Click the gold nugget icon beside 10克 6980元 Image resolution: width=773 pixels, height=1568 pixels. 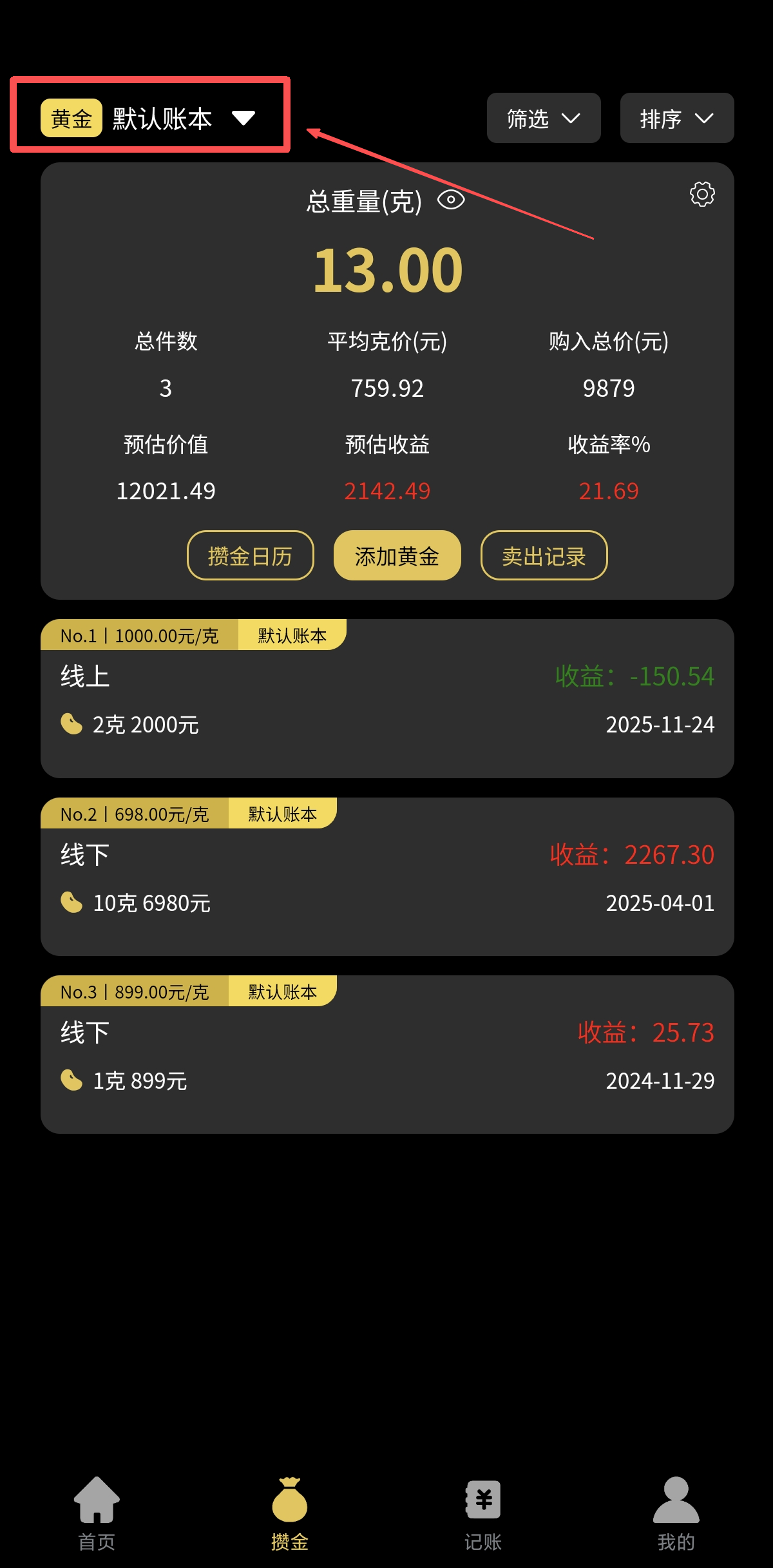click(71, 902)
